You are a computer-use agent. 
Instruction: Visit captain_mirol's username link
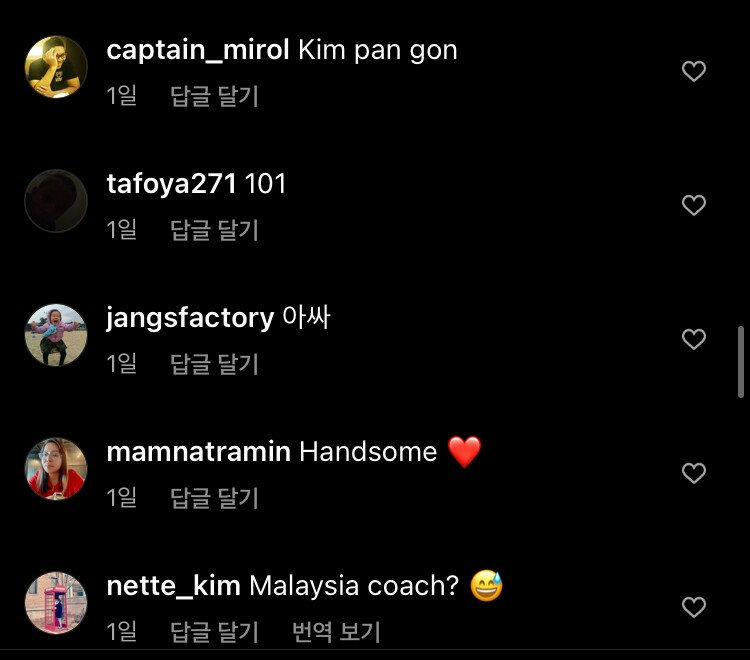(197, 50)
